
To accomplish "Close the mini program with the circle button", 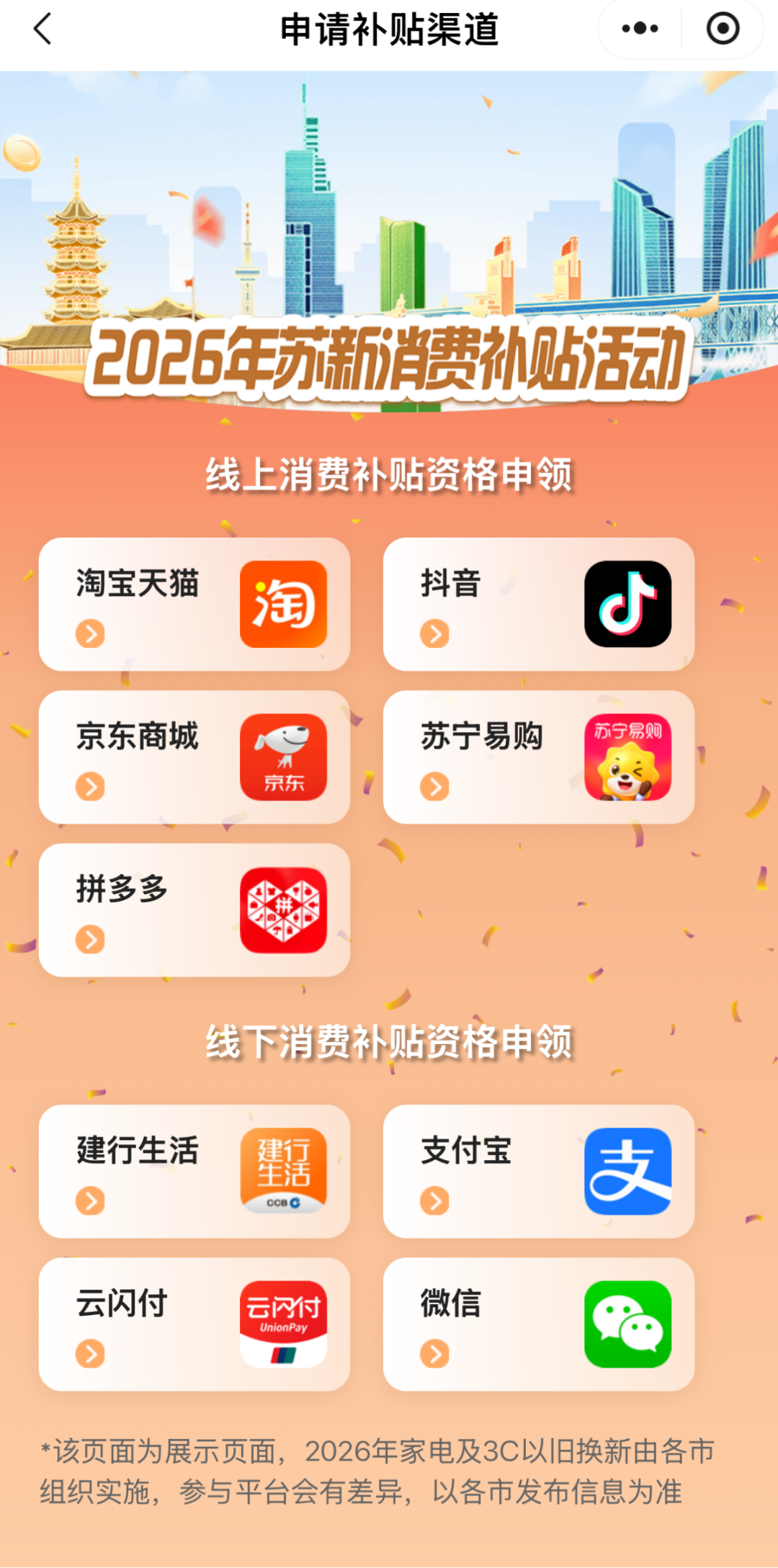I will point(723,29).
